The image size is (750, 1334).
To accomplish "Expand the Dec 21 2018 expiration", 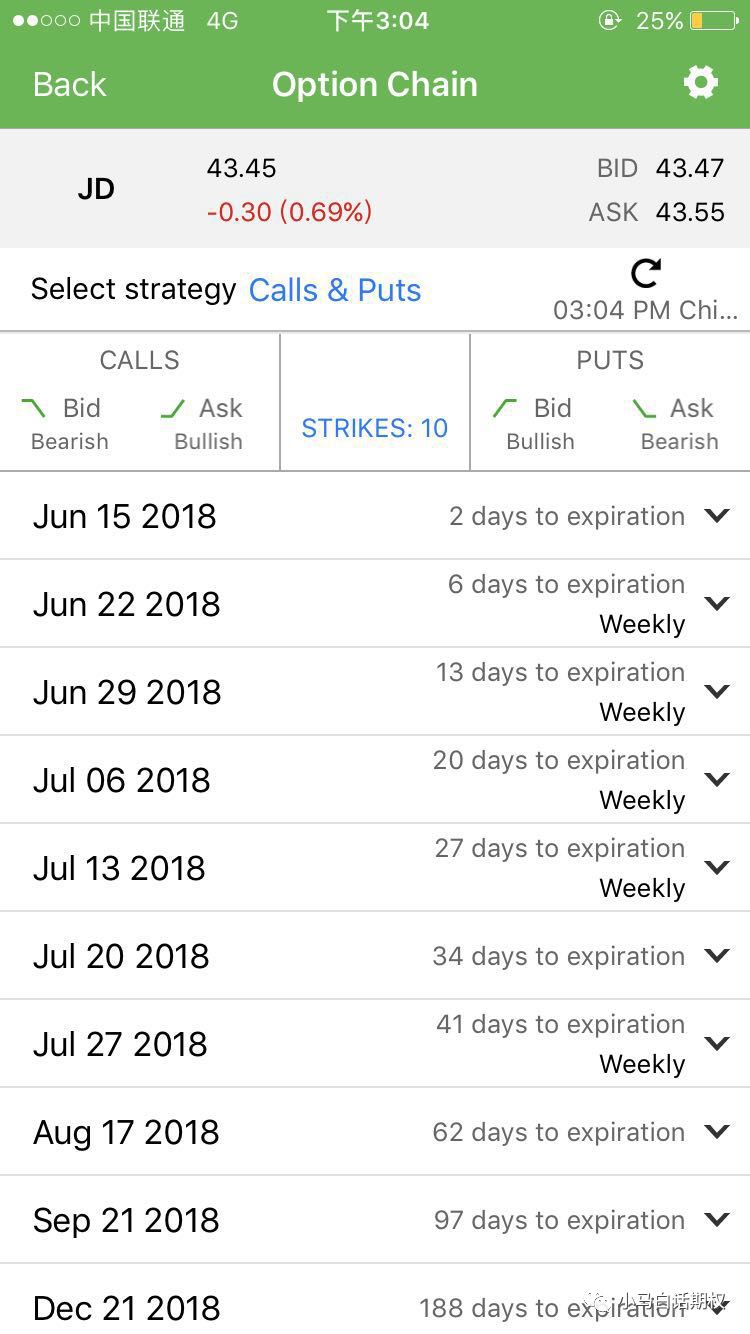I will (375, 1299).
